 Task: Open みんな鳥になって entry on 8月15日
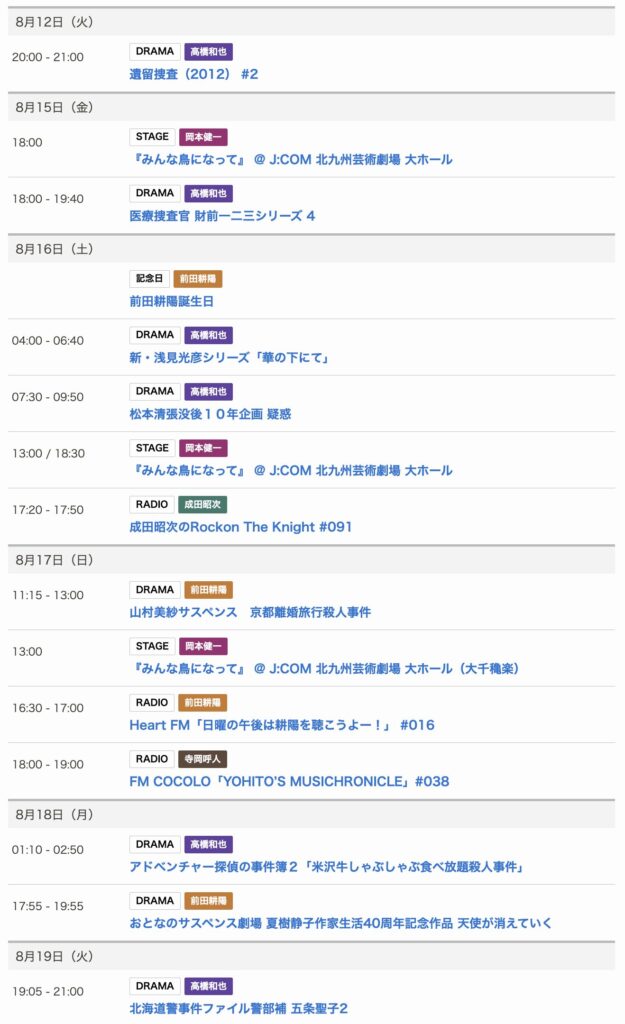coord(290,159)
